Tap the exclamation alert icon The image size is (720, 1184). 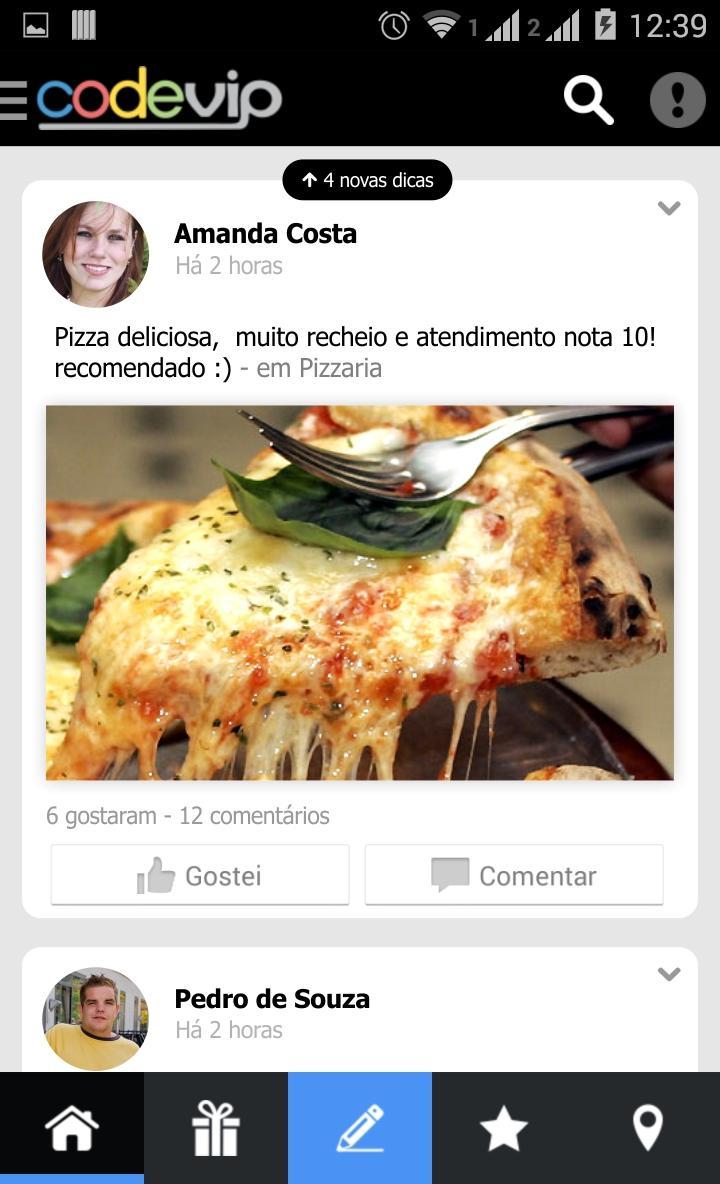click(678, 100)
